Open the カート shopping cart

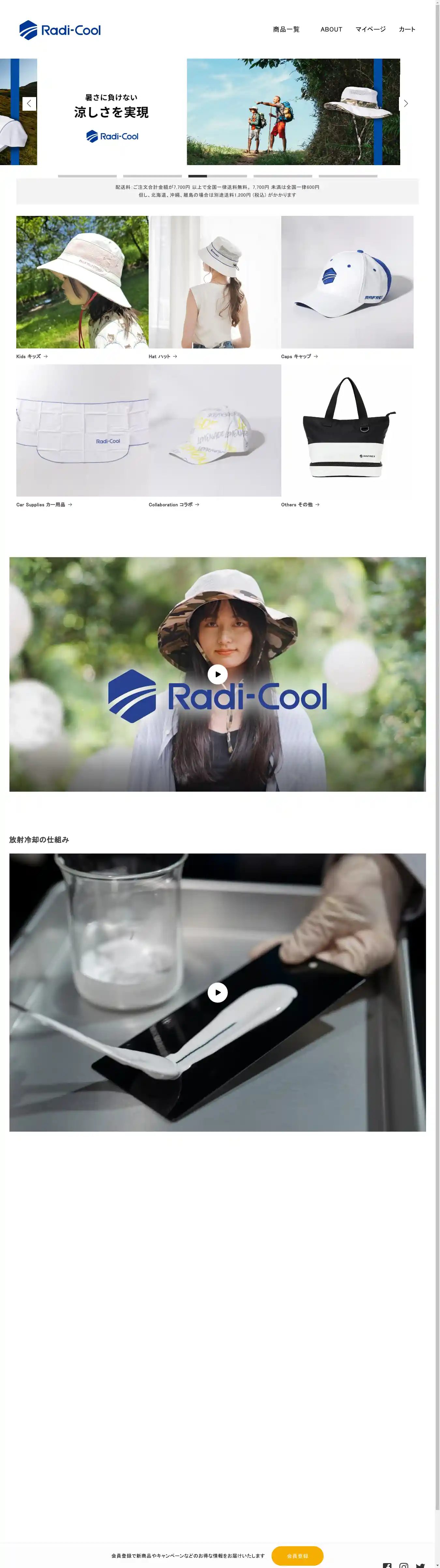click(406, 29)
